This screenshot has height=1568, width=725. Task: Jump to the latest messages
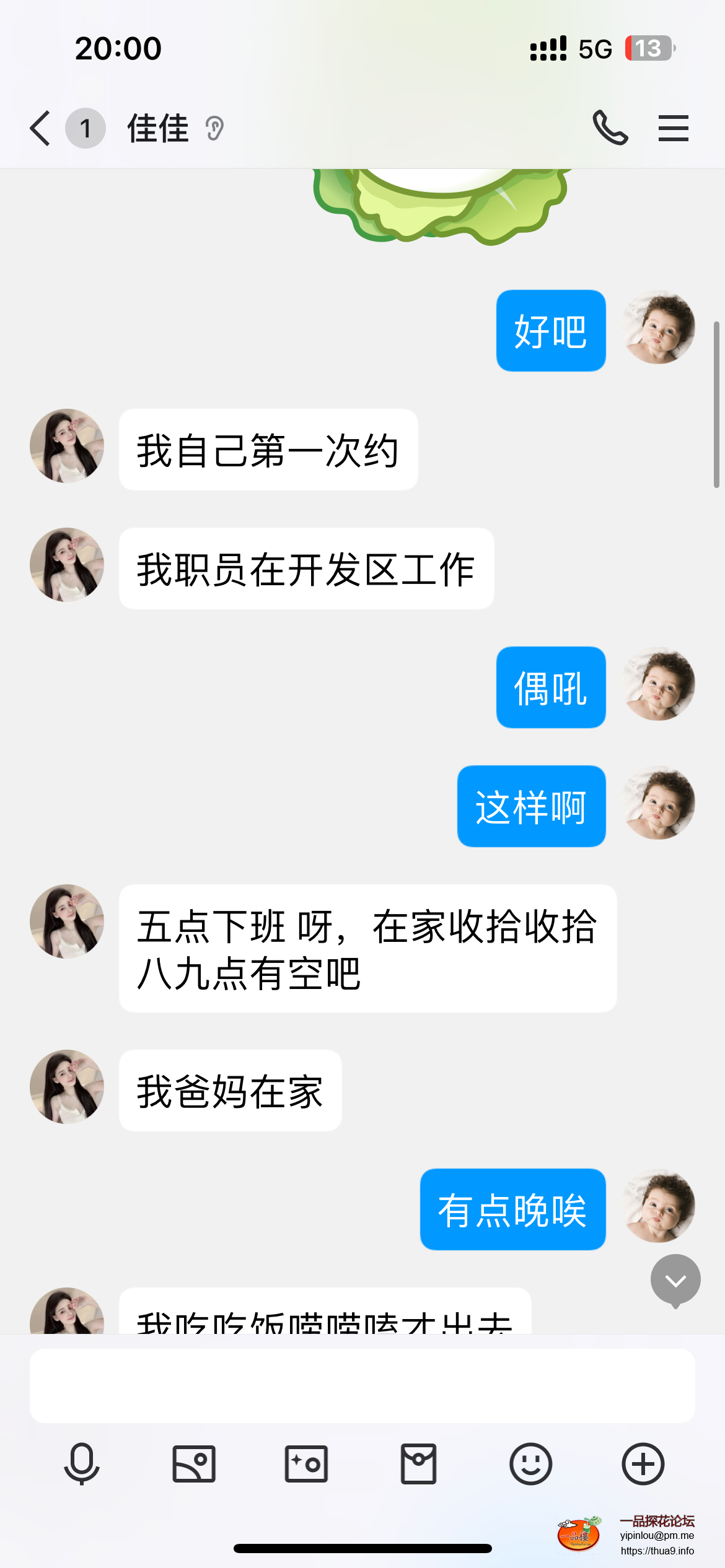point(675,1280)
